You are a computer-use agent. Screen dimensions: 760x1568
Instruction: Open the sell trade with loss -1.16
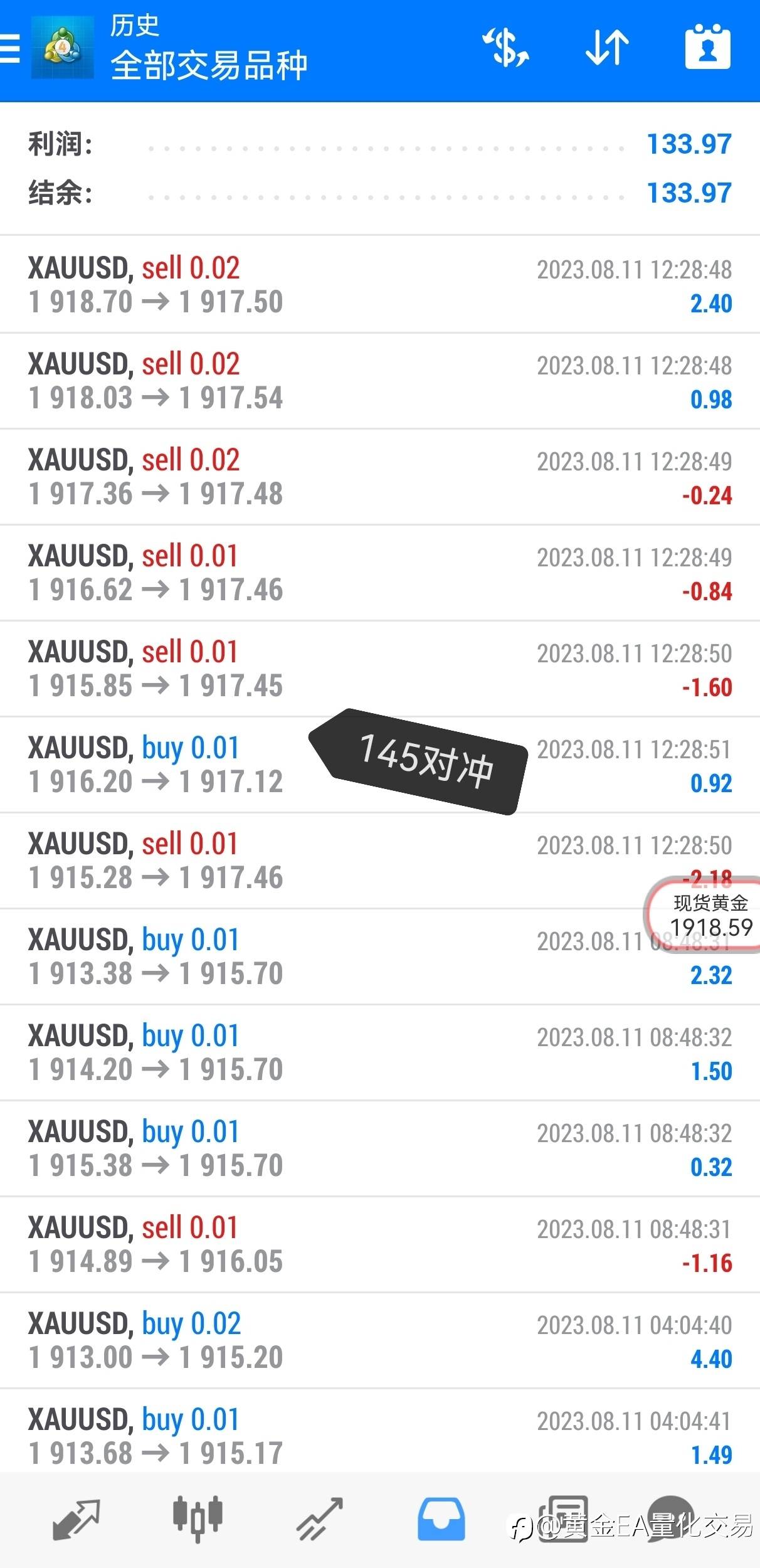(380, 1244)
